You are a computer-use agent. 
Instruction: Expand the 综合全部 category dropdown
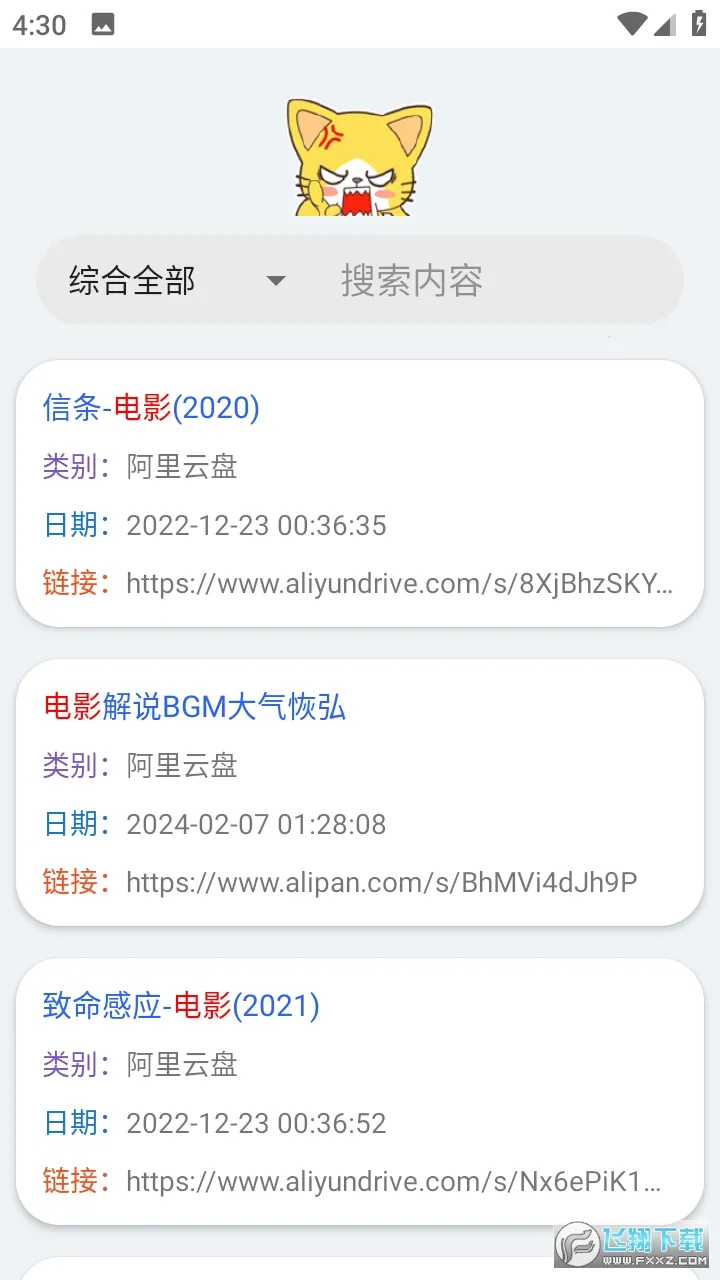click(177, 281)
